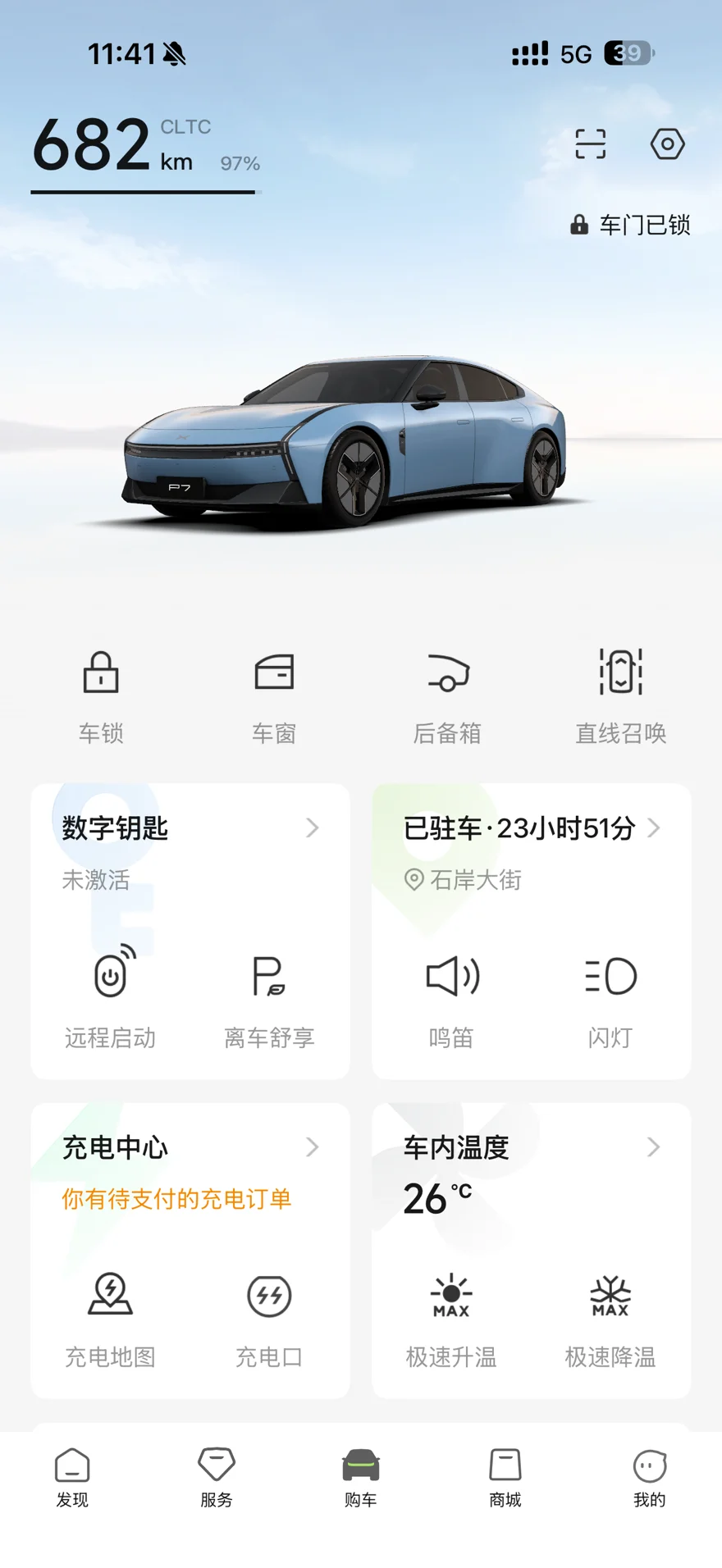This screenshot has width=722, height=1568.
Task: Open 车内温度 cabin temperature settings
Action: (x=531, y=1147)
